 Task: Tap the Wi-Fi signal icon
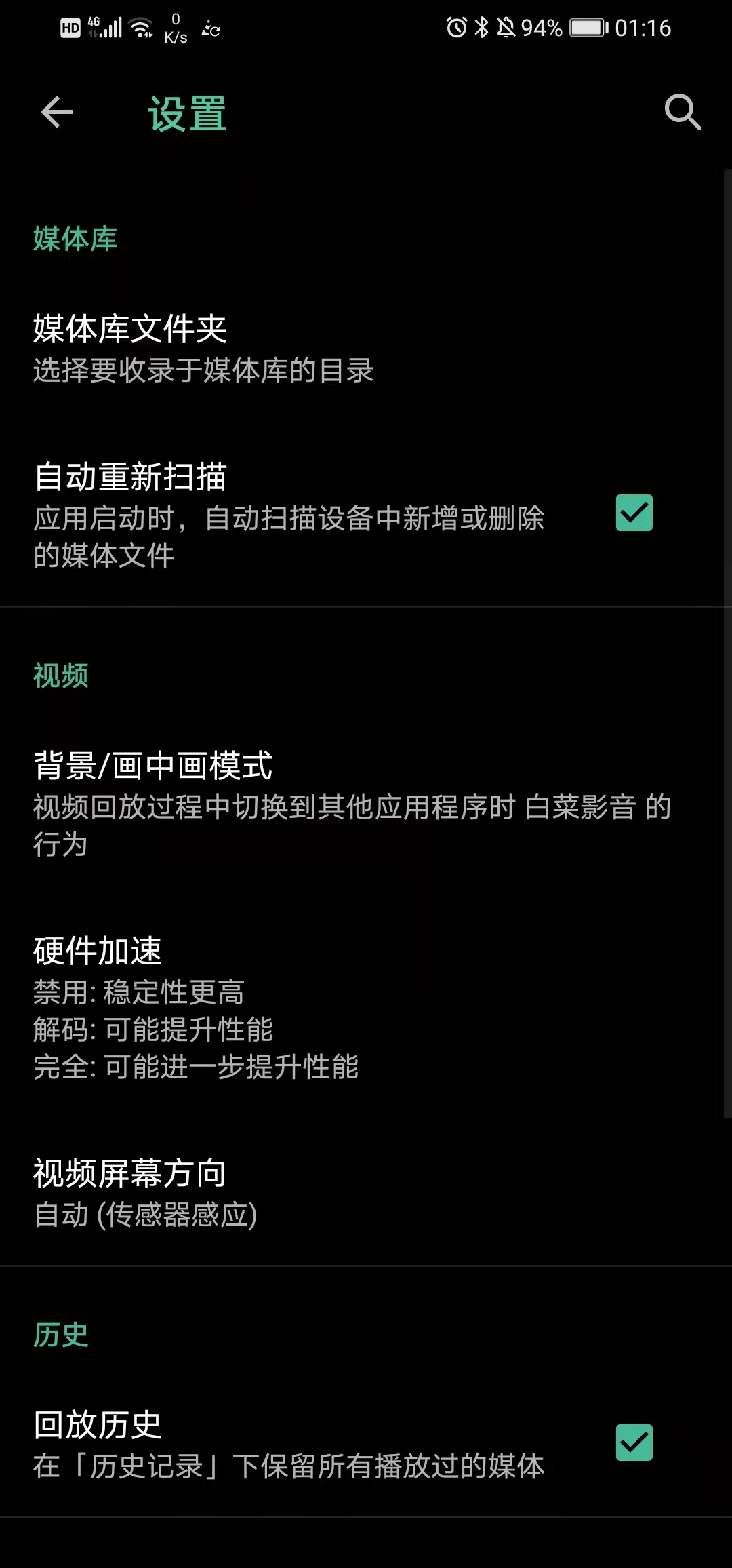[142, 28]
